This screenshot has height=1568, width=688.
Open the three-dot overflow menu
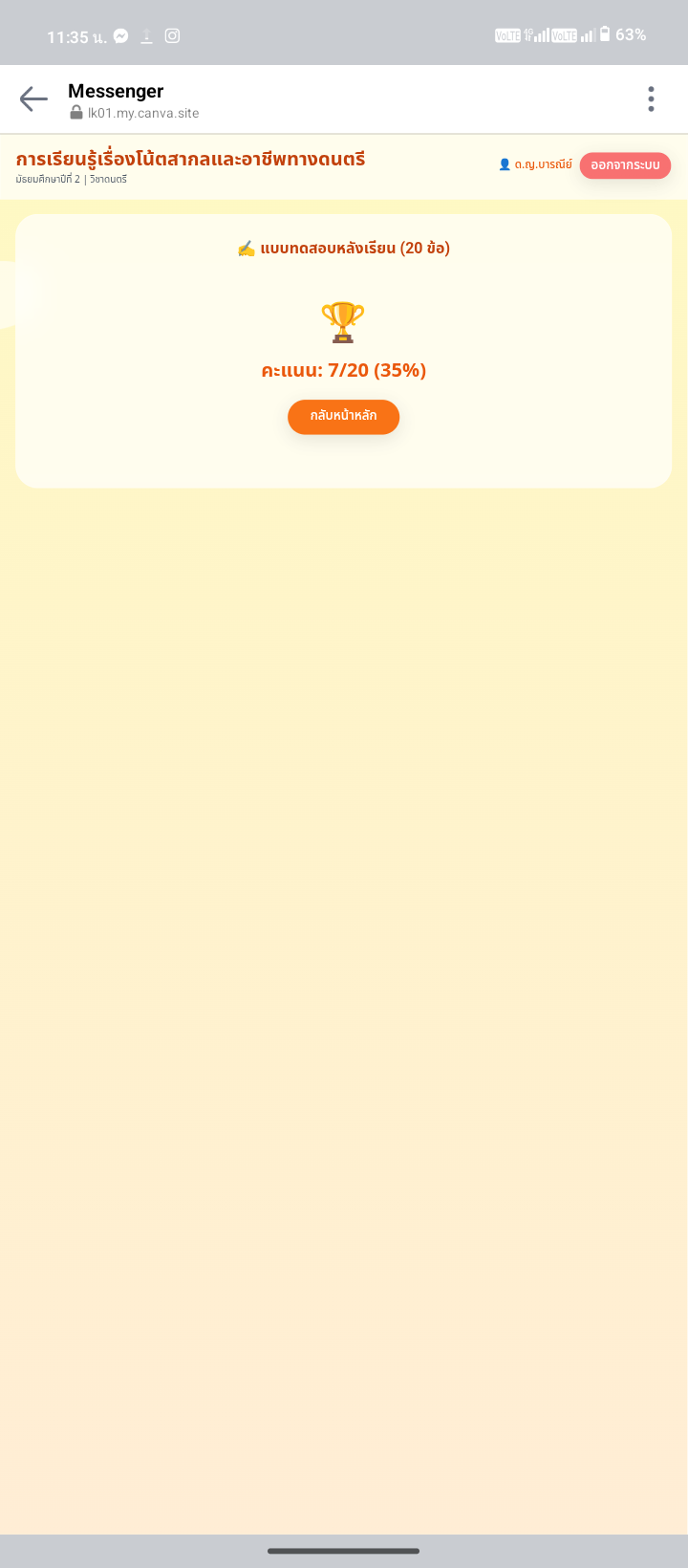651,99
